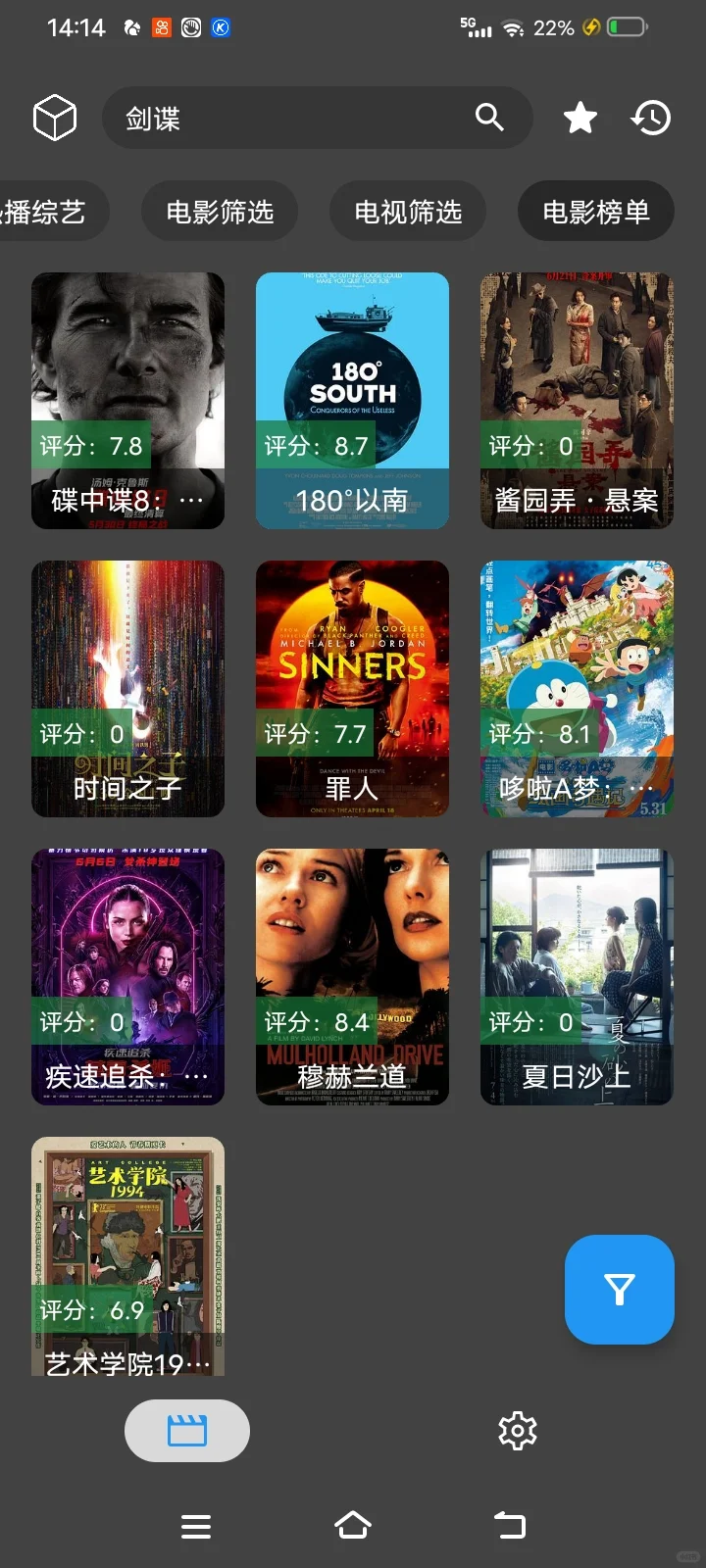The image size is (706, 1568).
Task: Select the 电视筛选 chip
Action: point(408,212)
